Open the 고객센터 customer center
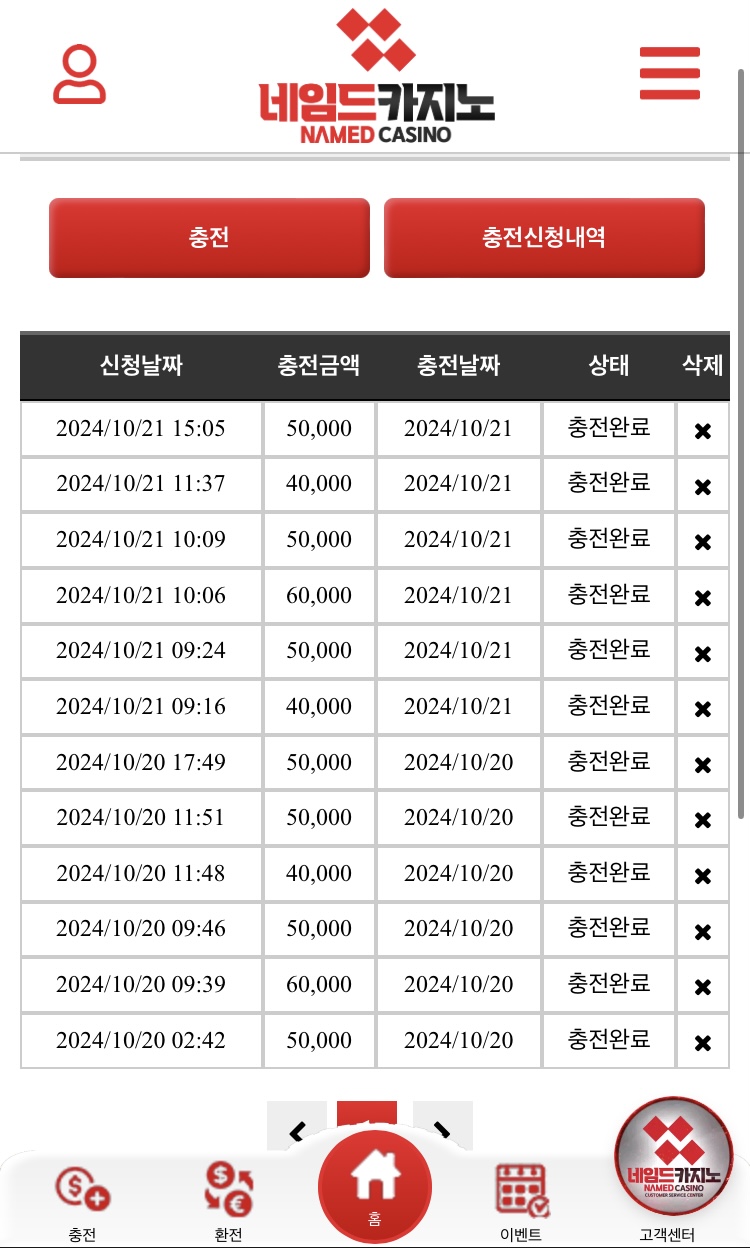The image size is (750, 1248). coord(667,1170)
